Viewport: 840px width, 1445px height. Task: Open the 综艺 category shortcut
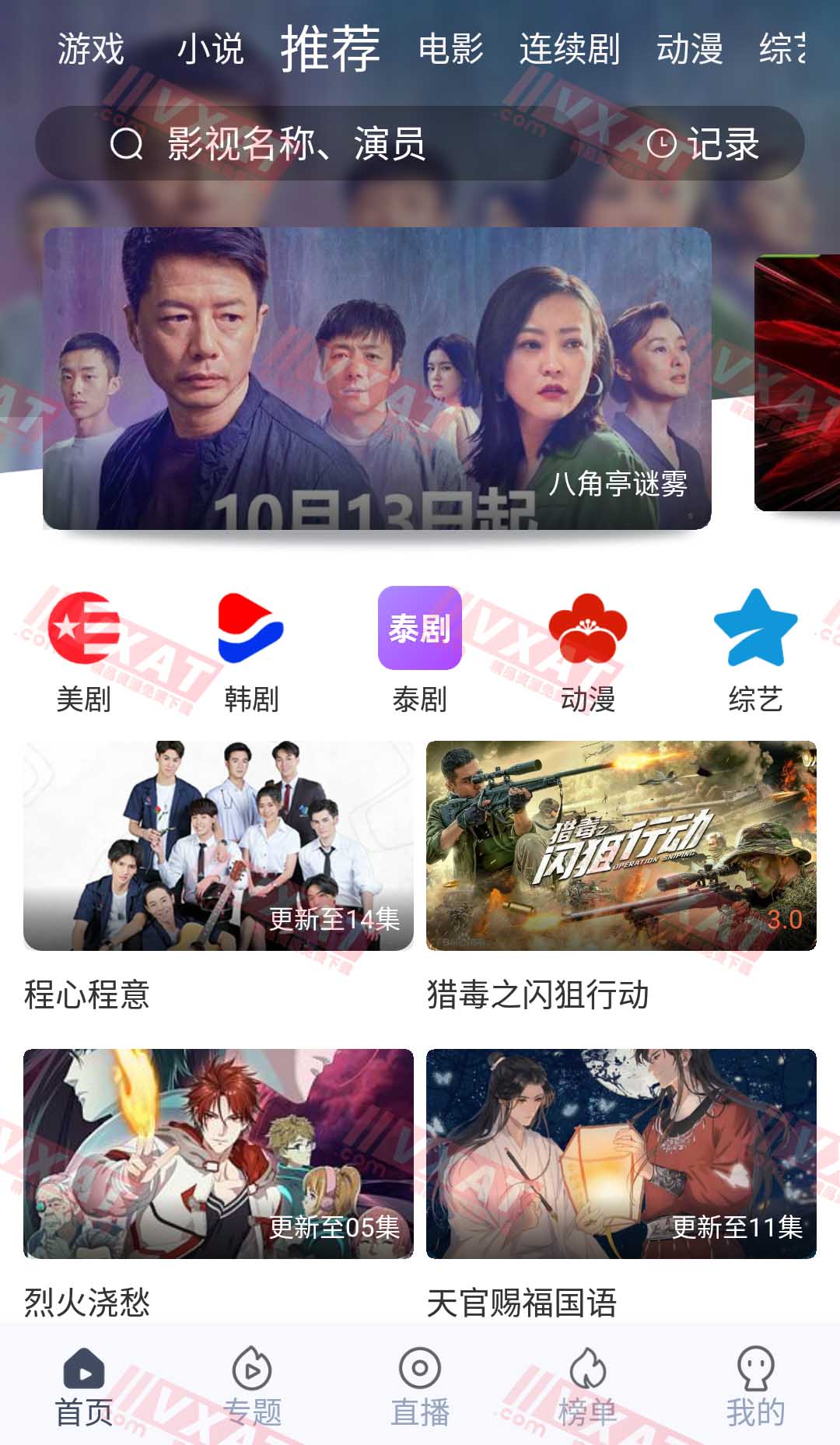755,650
